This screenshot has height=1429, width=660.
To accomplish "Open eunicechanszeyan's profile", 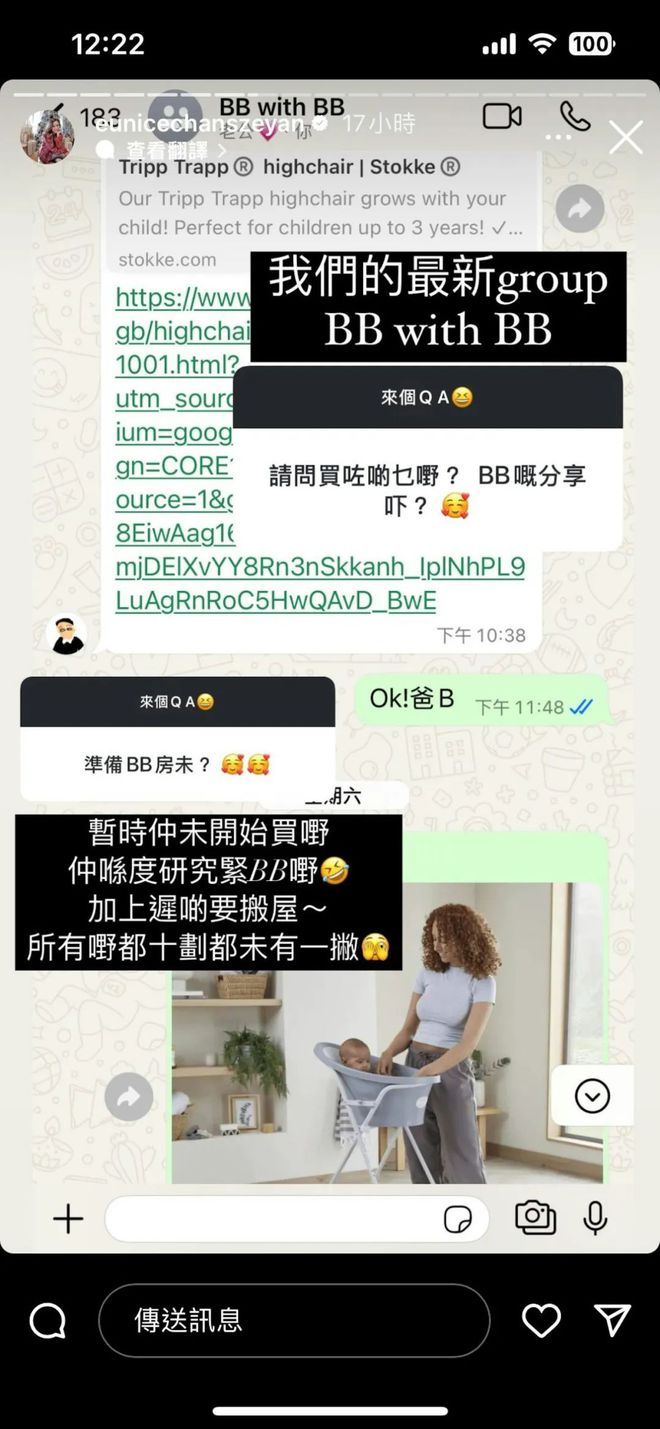I will (x=198, y=124).
